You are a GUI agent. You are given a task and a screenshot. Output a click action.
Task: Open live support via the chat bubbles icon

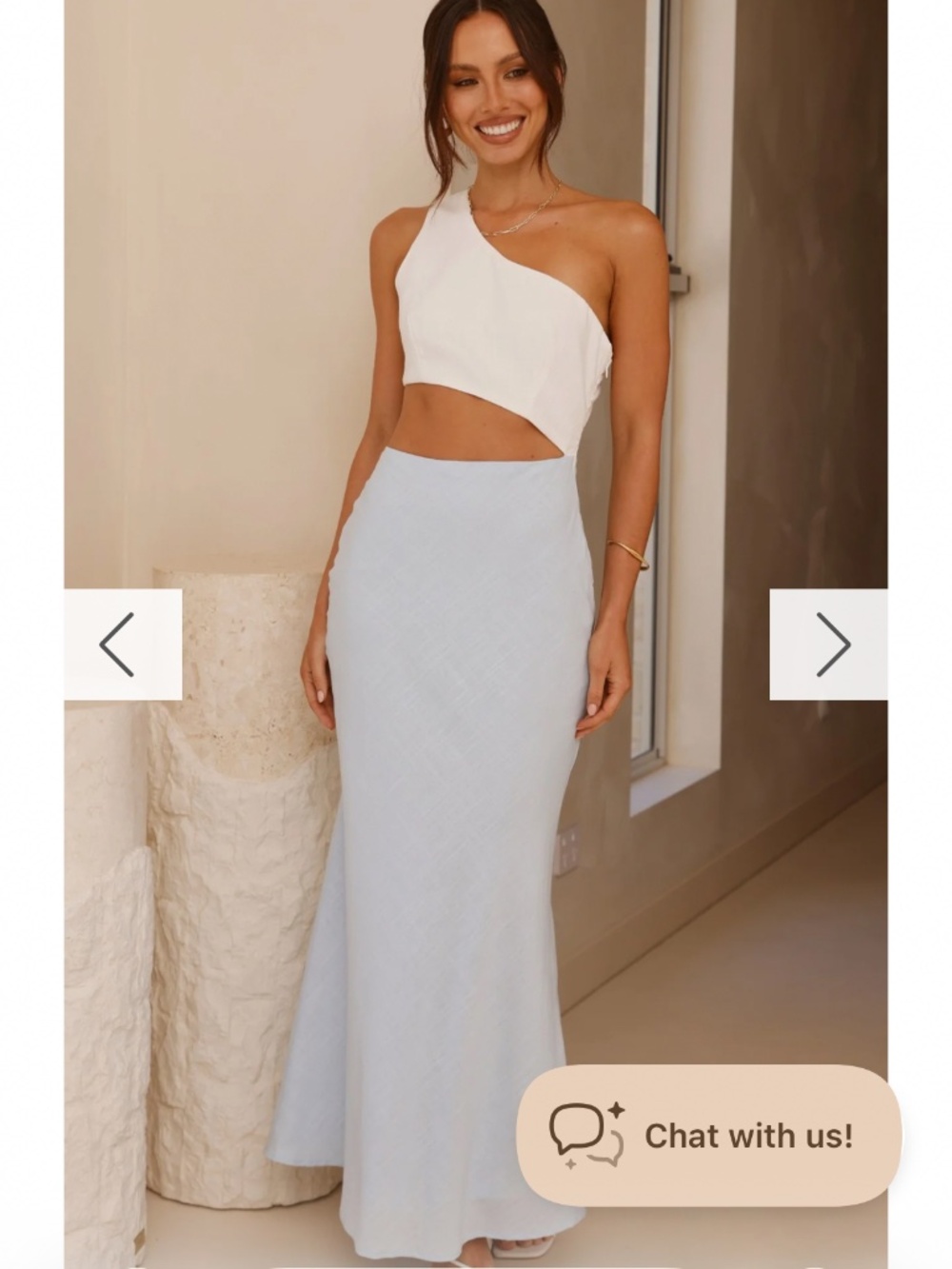(x=581, y=1133)
